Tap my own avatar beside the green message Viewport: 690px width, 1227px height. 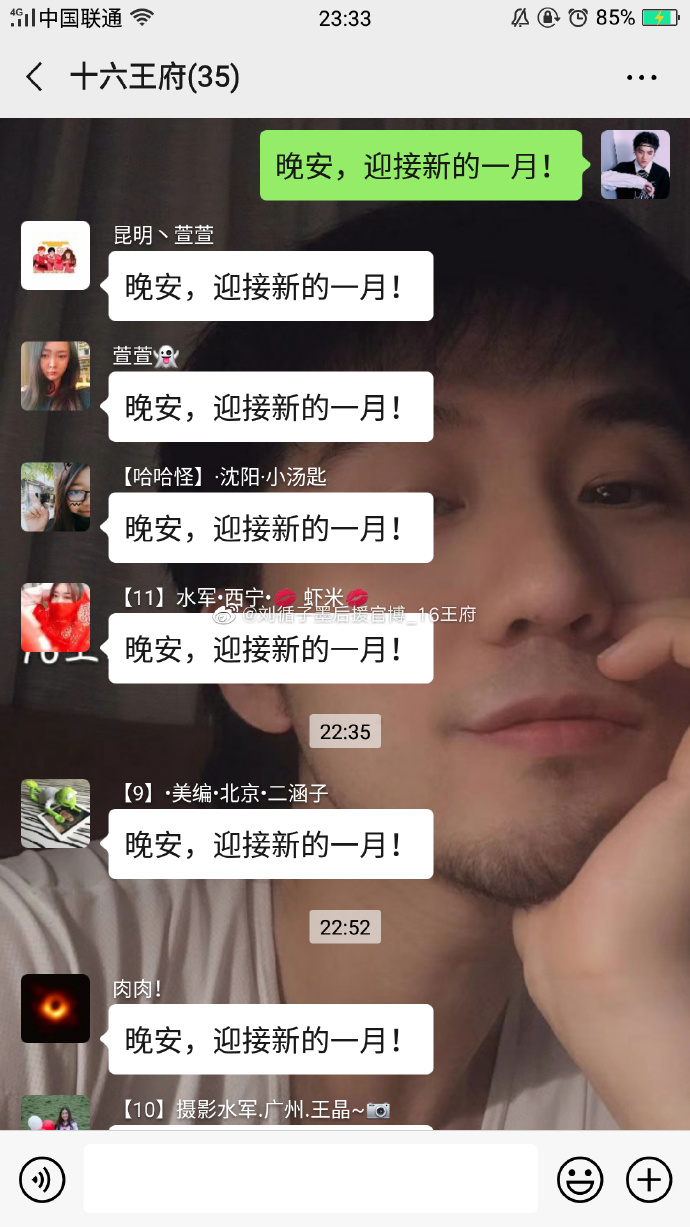pos(635,164)
